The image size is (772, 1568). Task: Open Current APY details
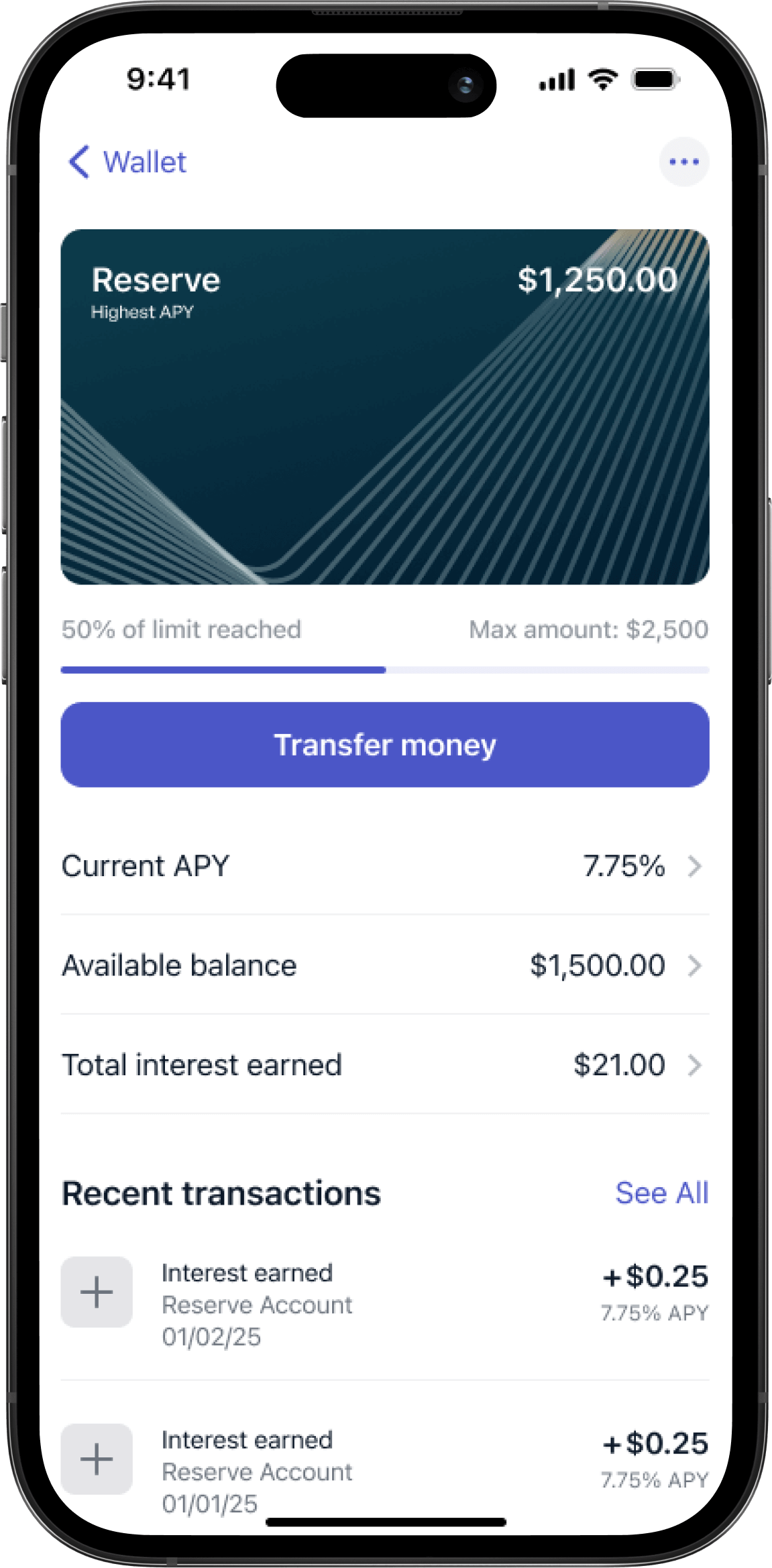[x=384, y=865]
